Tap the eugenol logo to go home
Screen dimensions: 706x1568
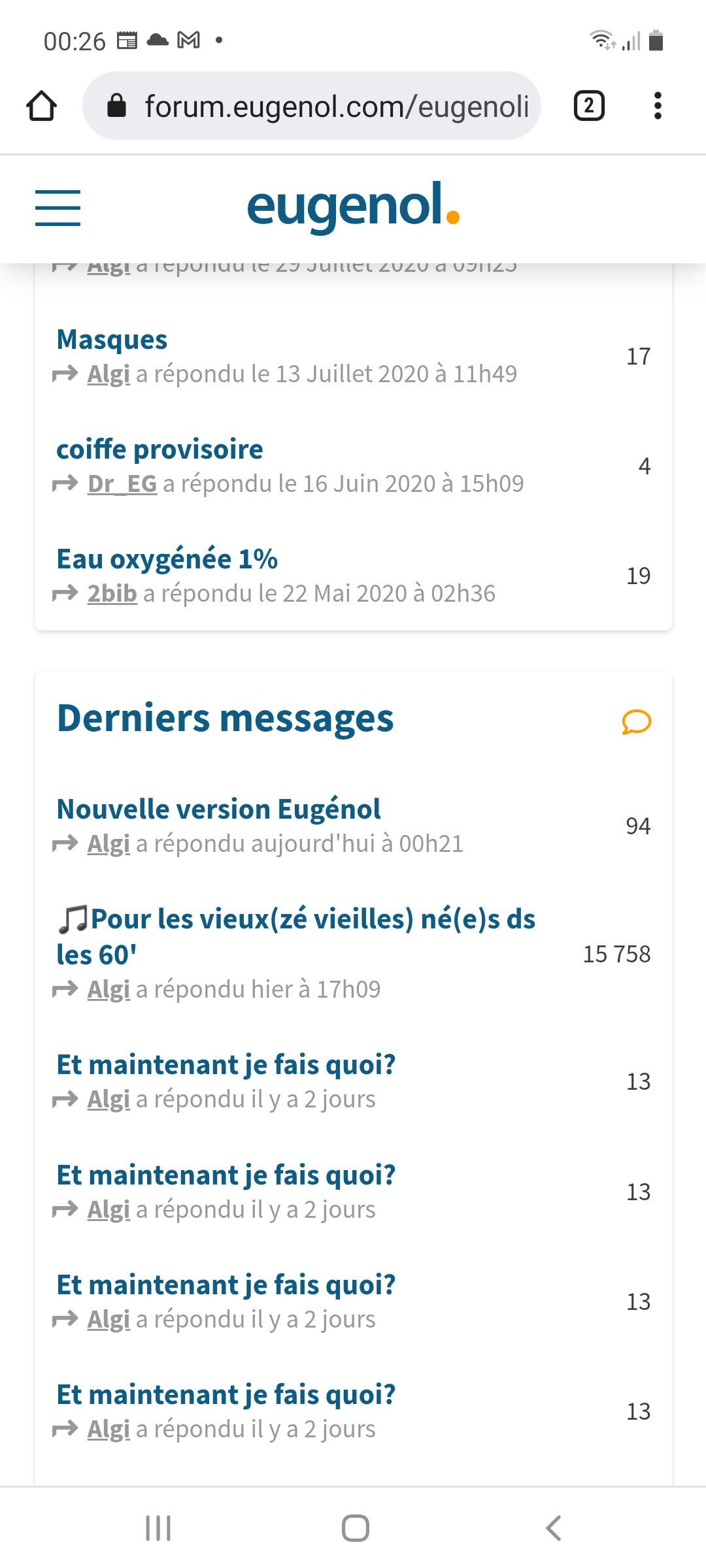point(353,206)
